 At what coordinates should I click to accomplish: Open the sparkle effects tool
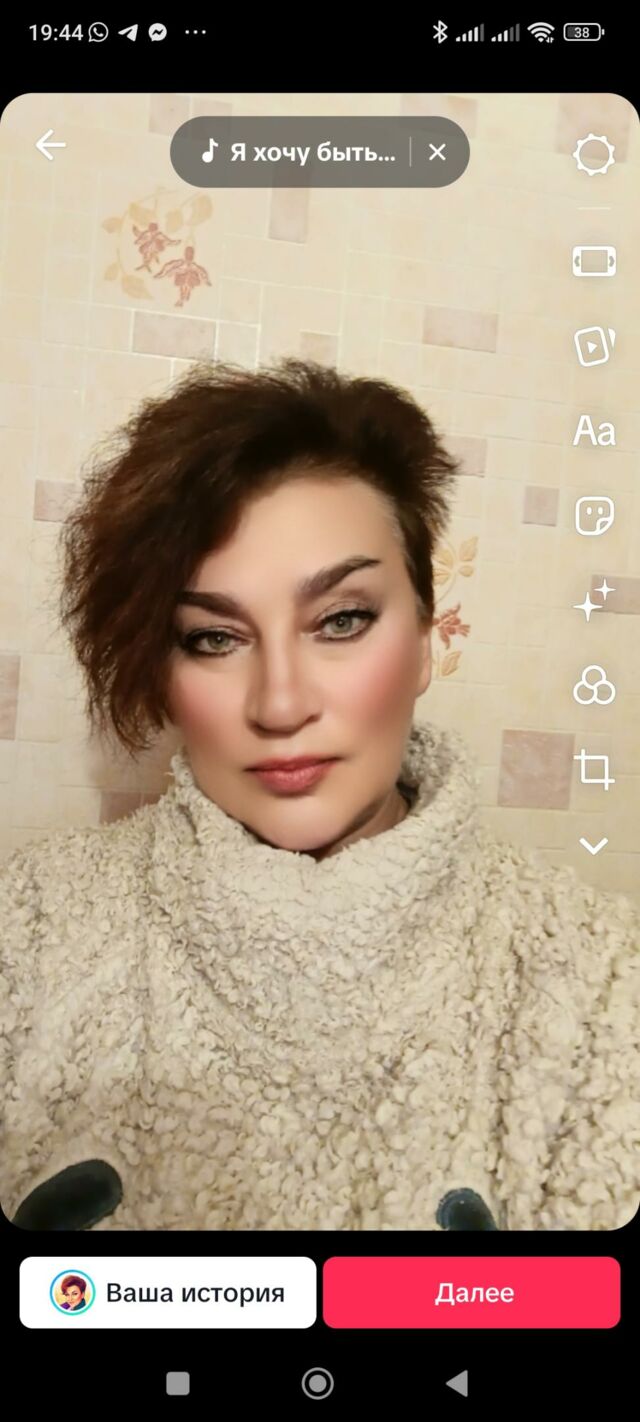[x=594, y=602]
